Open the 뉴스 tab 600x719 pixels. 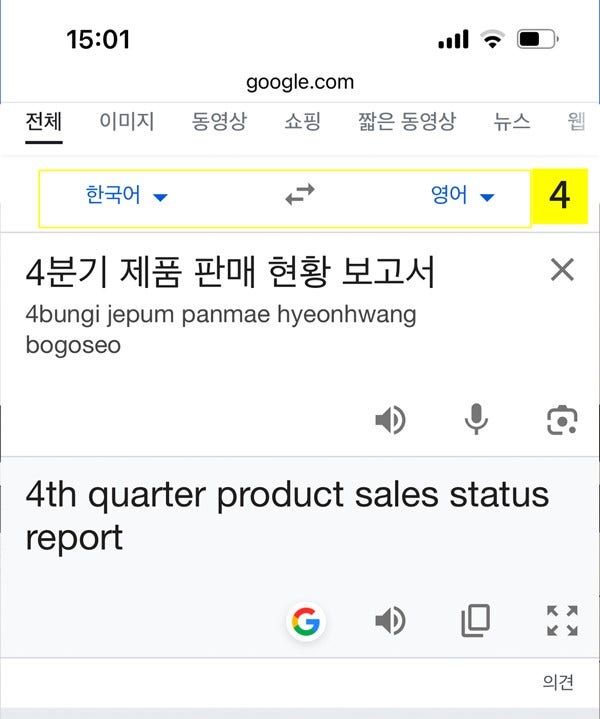512,123
